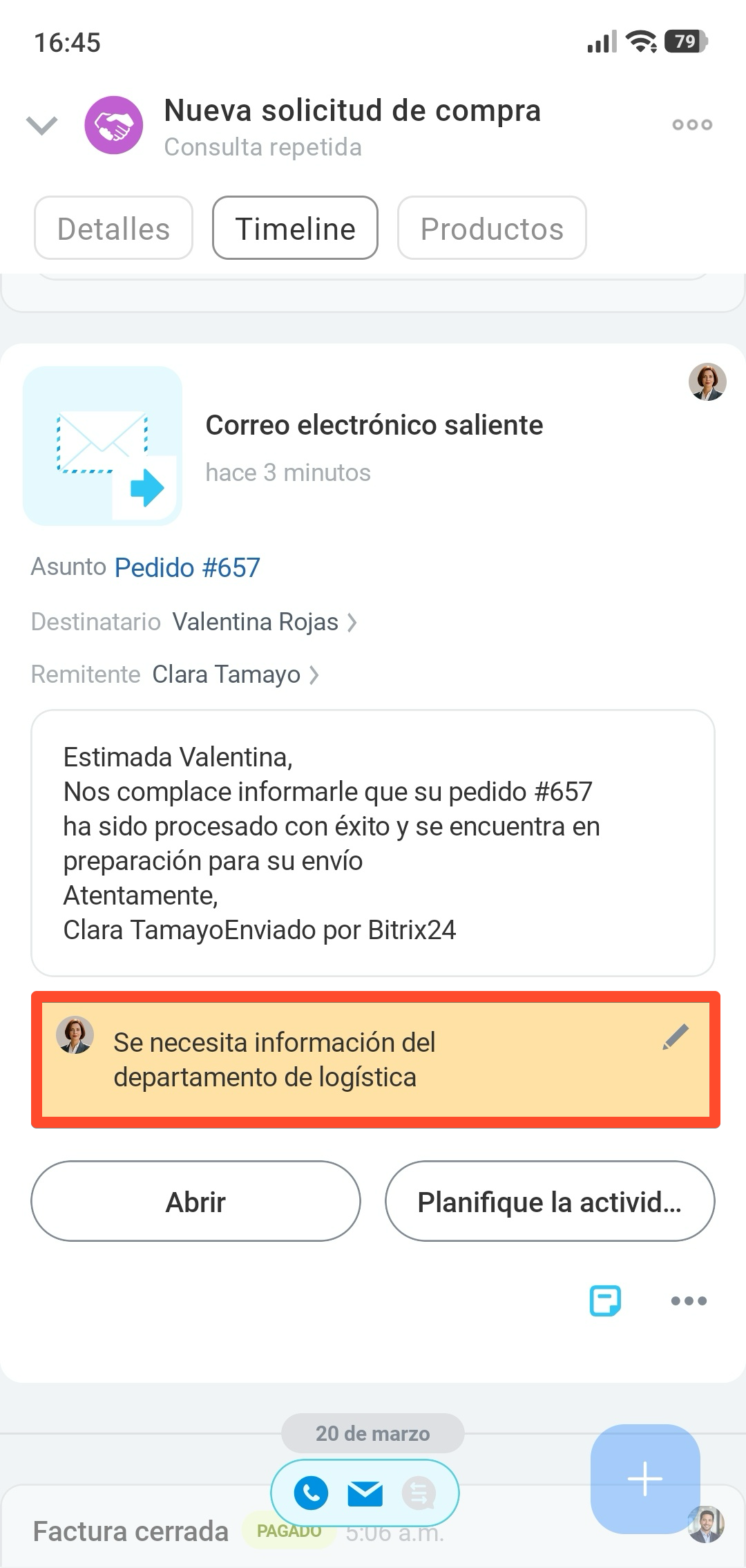Select the Timeline tab
Image resolution: width=746 pixels, height=1568 pixels.
(295, 229)
